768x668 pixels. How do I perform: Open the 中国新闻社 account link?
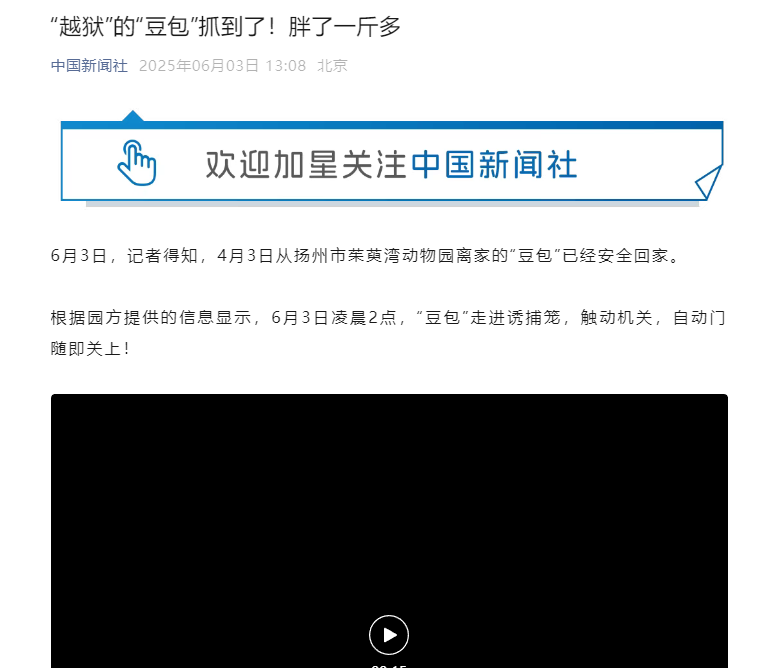point(89,66)
